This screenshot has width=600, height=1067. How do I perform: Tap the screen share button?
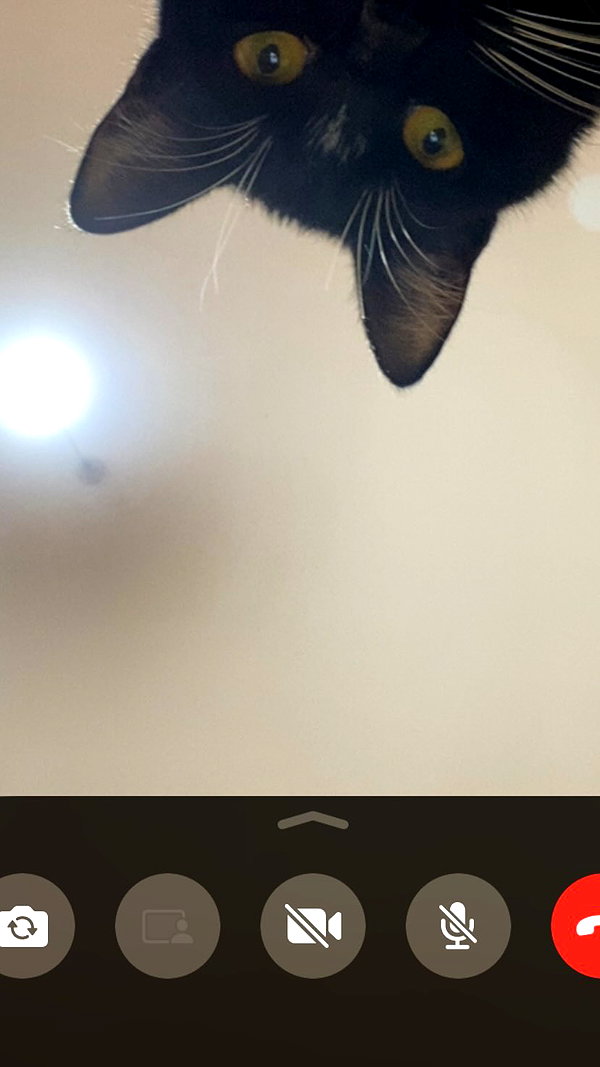(x=167, y=926)
